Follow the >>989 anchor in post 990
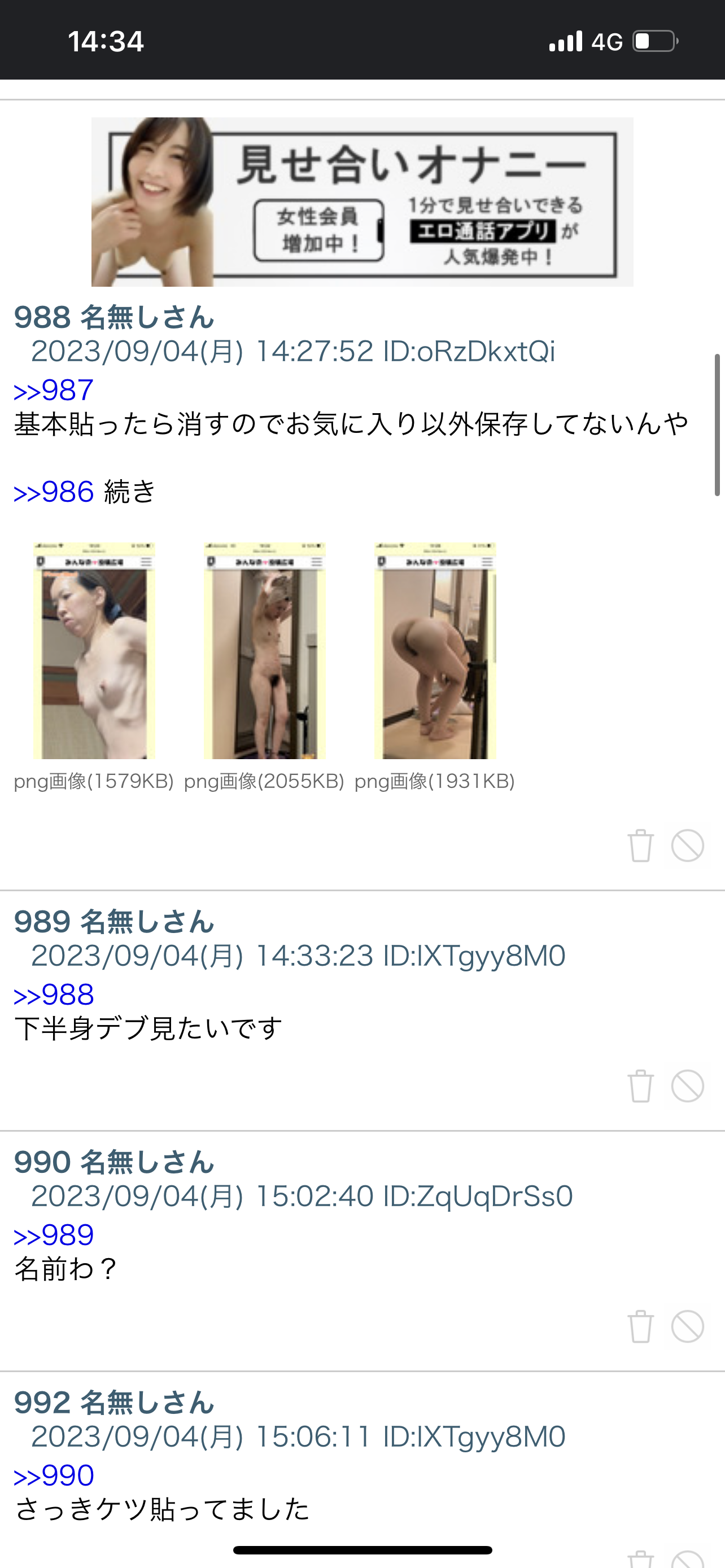 coord(53,1236)
